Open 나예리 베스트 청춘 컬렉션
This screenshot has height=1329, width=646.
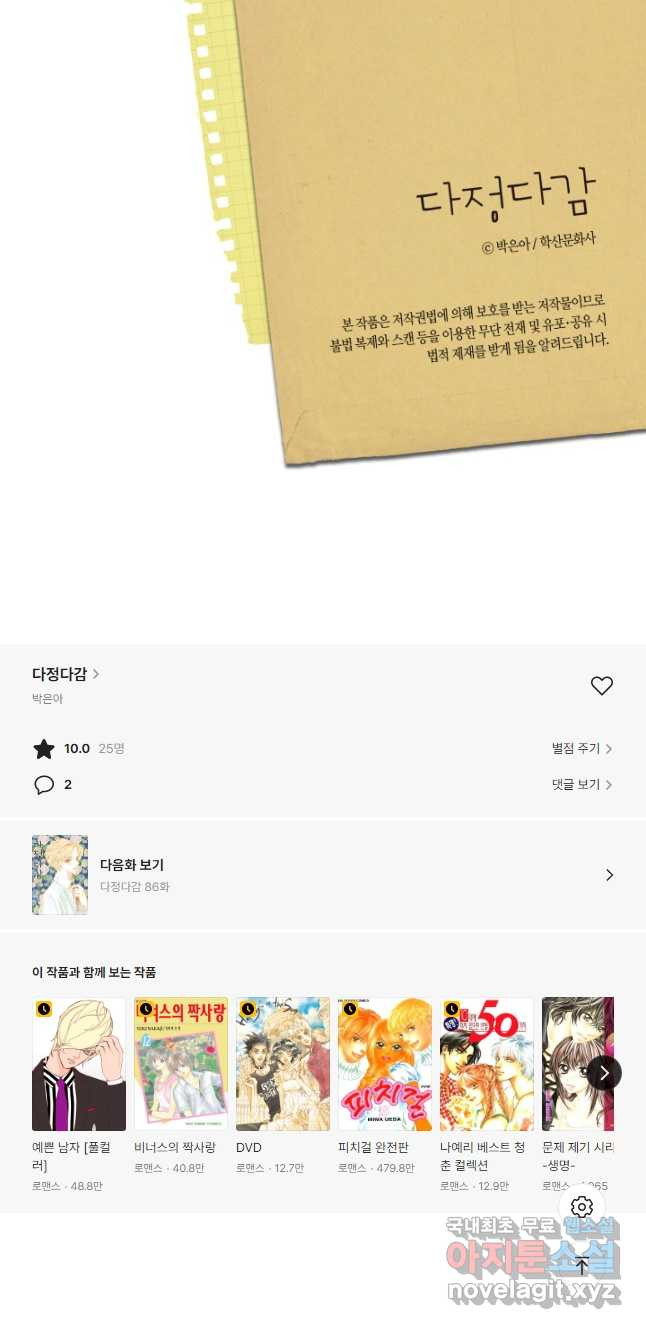click(487, 1064)
